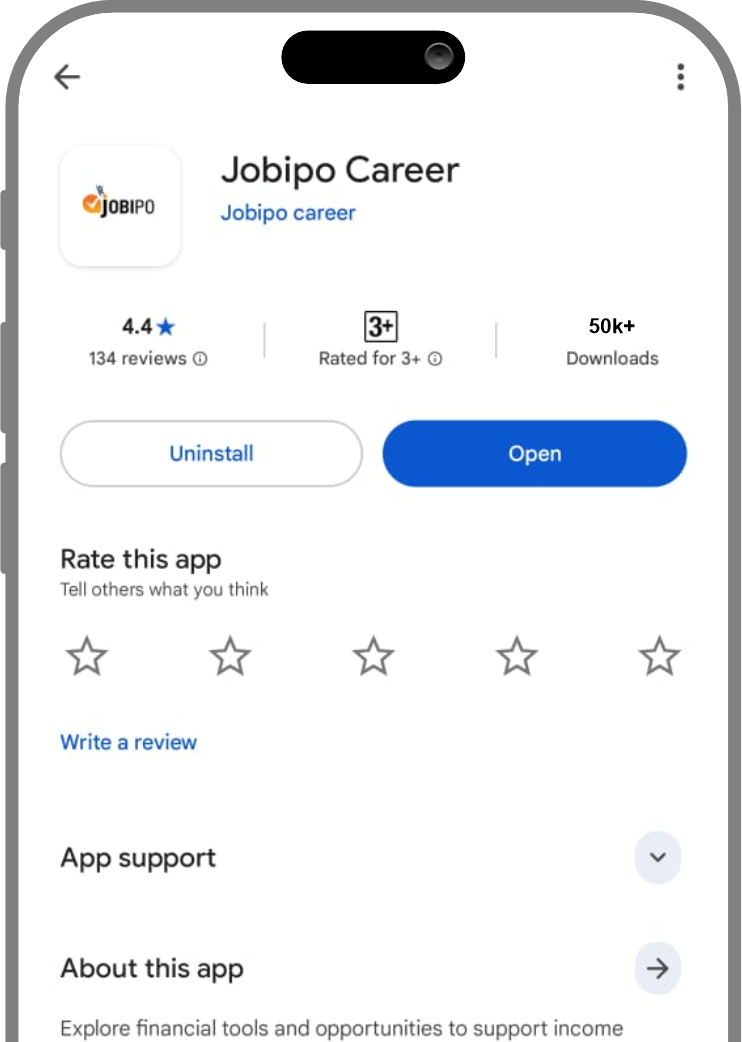742x1042 pixels.
Task: Tap the back arrow to leave app page
Action: click(x=67, y=76)
